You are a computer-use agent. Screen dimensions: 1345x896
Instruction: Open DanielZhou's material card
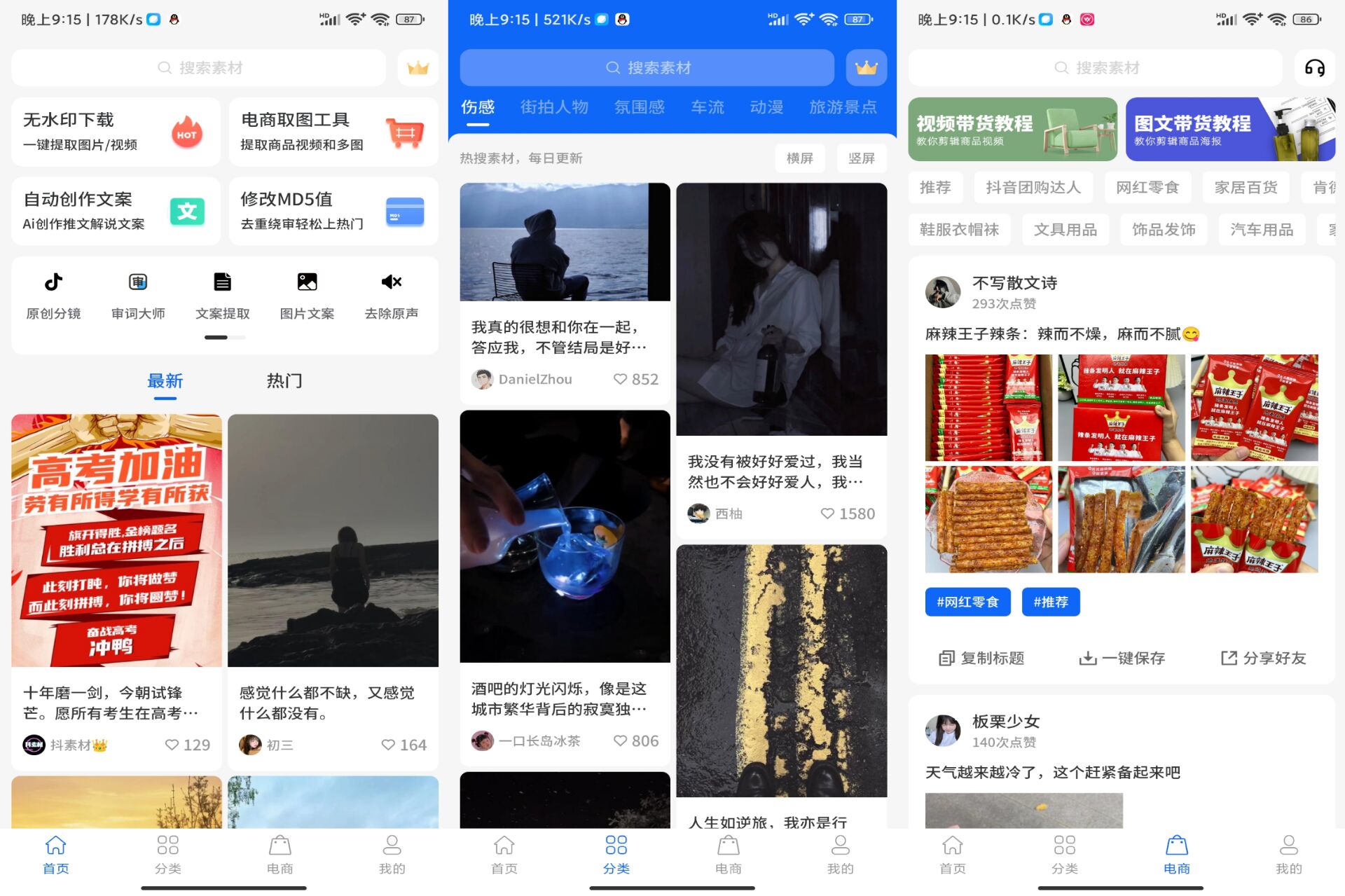(x=565, y=294)
